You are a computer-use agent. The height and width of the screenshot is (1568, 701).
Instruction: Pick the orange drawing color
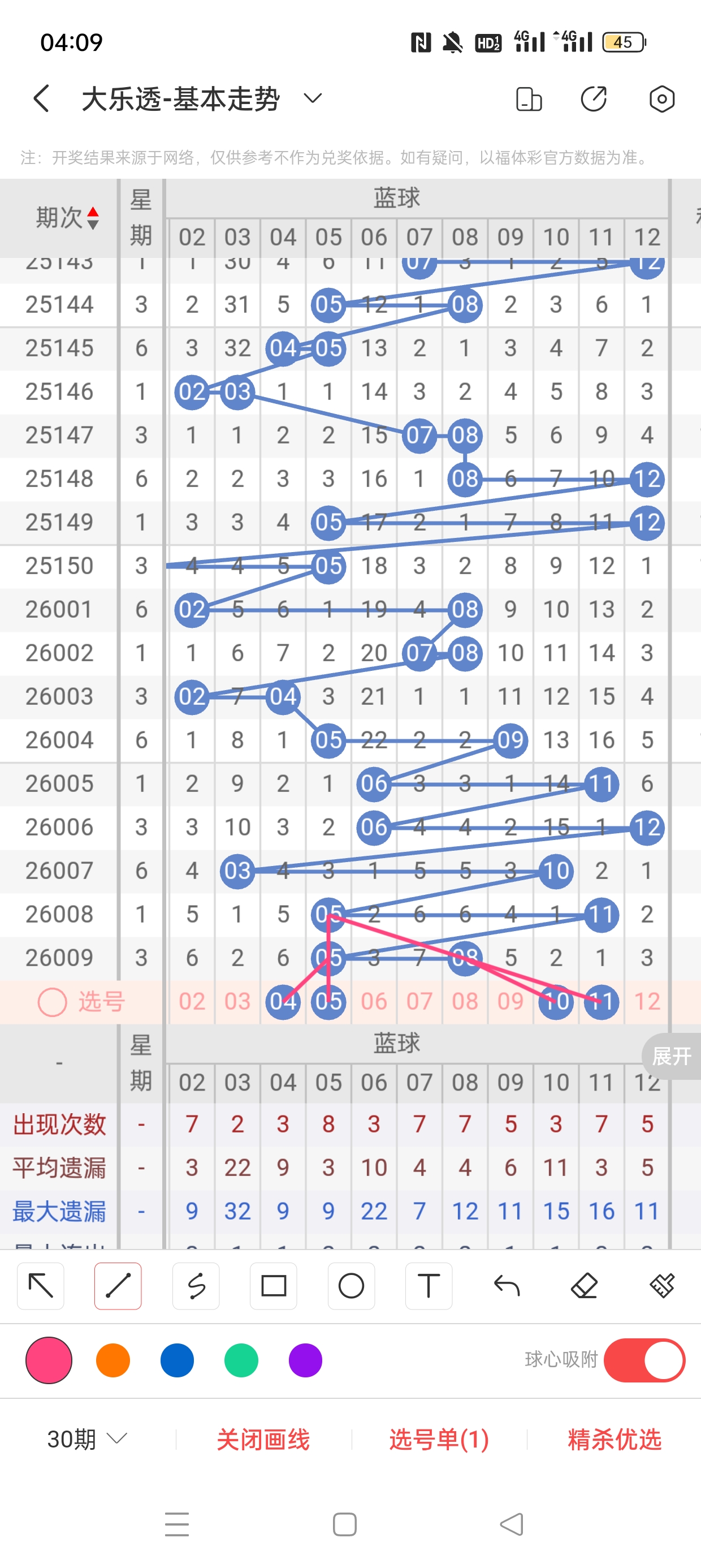[113, 1360]
